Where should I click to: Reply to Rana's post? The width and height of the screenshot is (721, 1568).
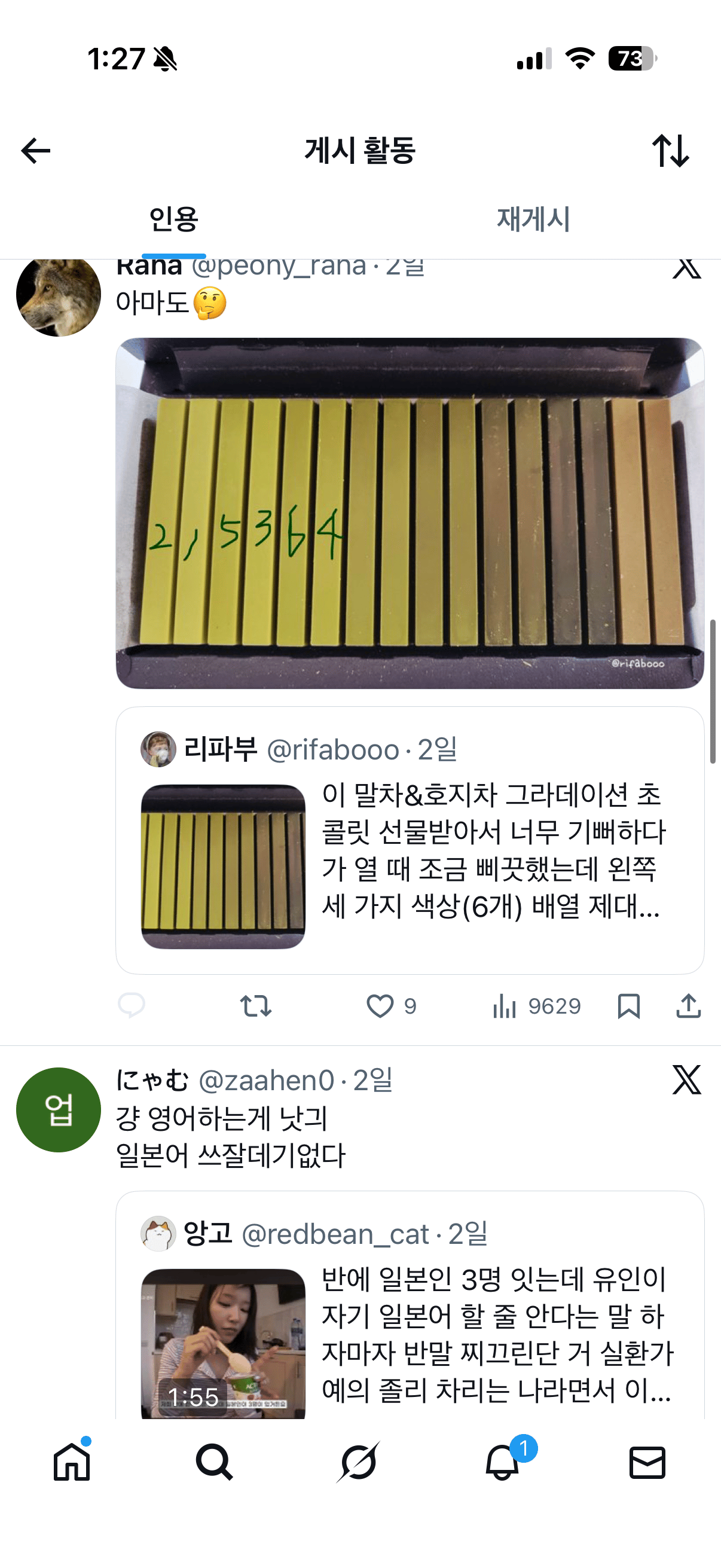pos(132,1006)
